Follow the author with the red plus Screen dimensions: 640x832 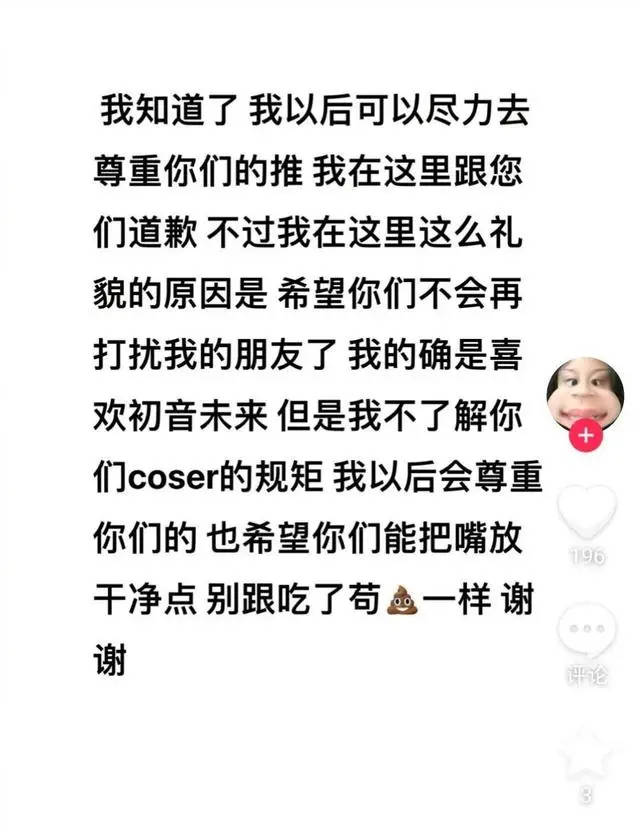pyautogui.click(x=585, y=436)
